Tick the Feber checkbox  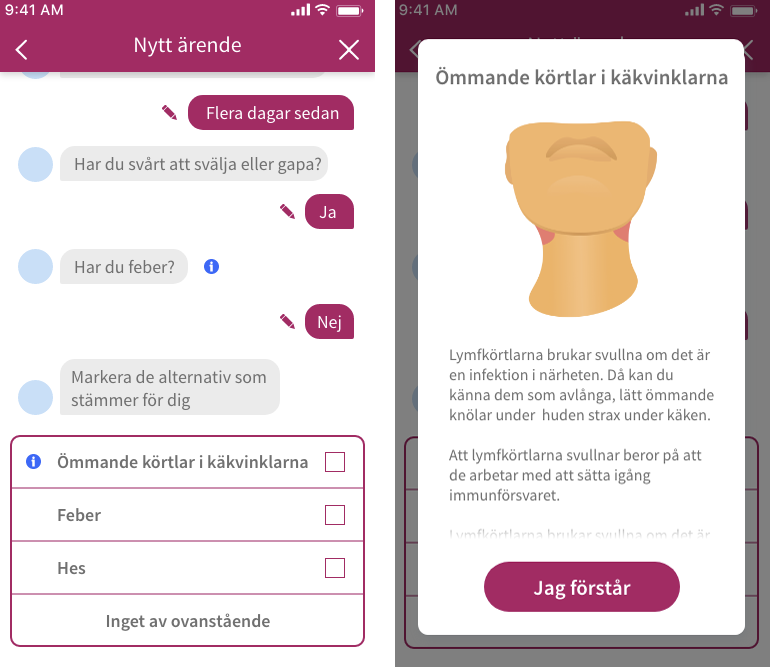pos(335,515)
